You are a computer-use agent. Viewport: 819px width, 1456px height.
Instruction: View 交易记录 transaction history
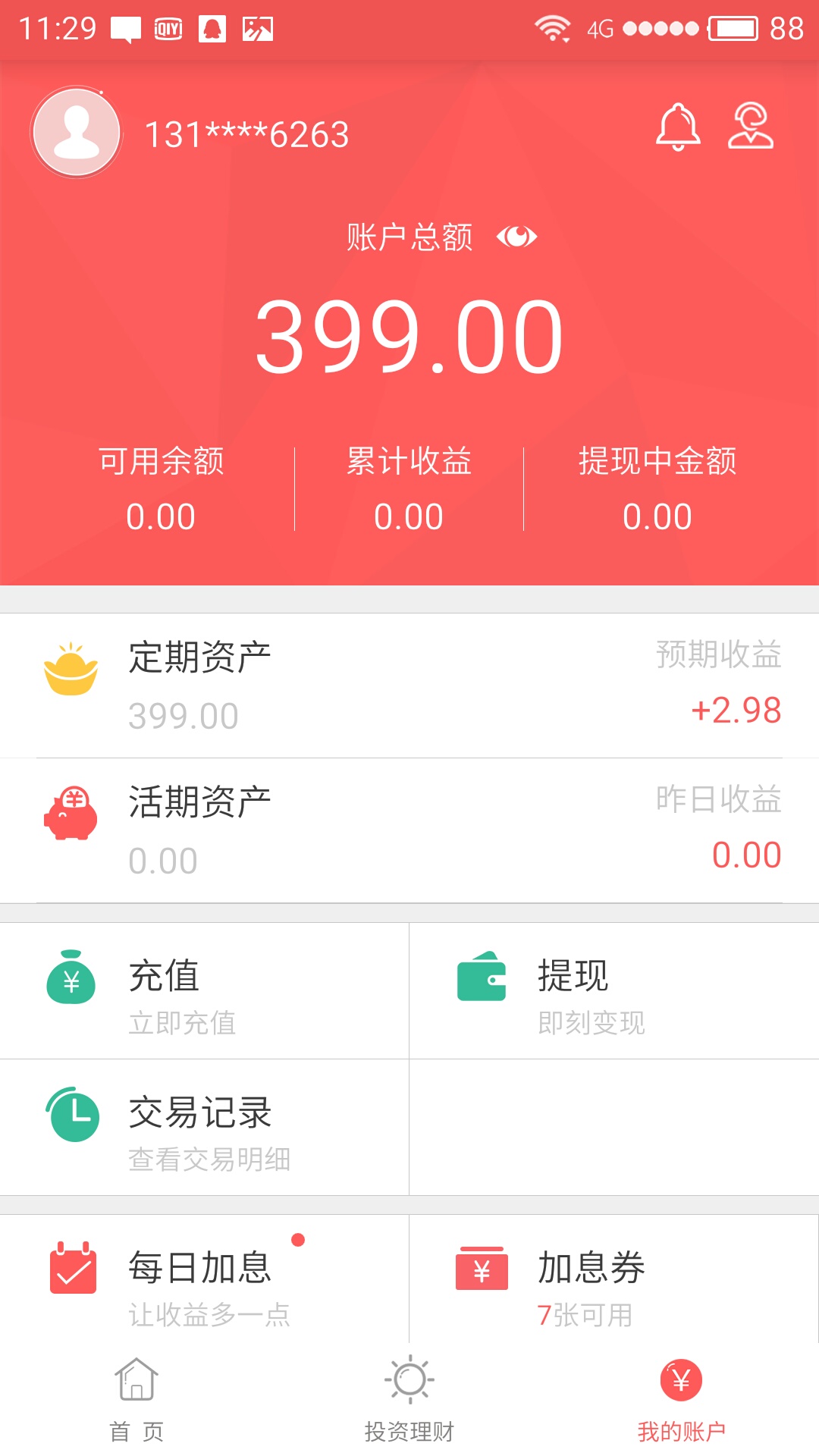tap(204, 1128)
